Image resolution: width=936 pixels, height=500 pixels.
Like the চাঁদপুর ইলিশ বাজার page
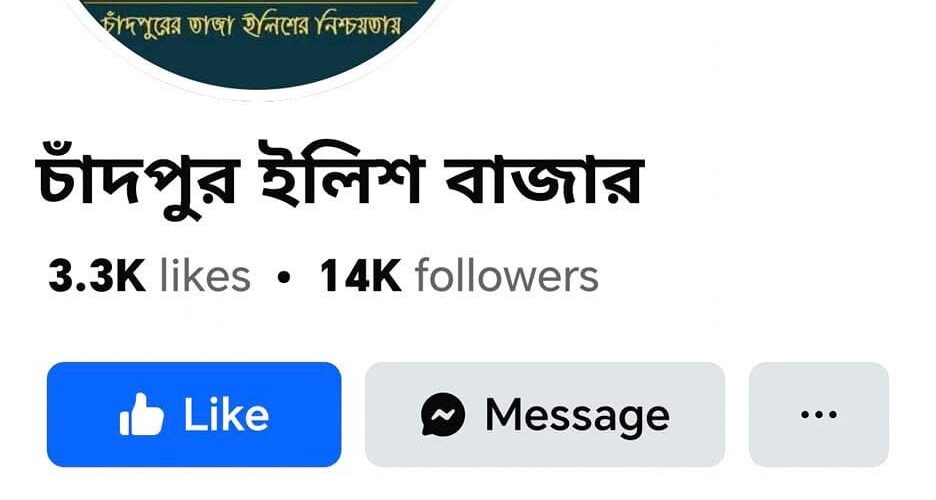(194, 414)
